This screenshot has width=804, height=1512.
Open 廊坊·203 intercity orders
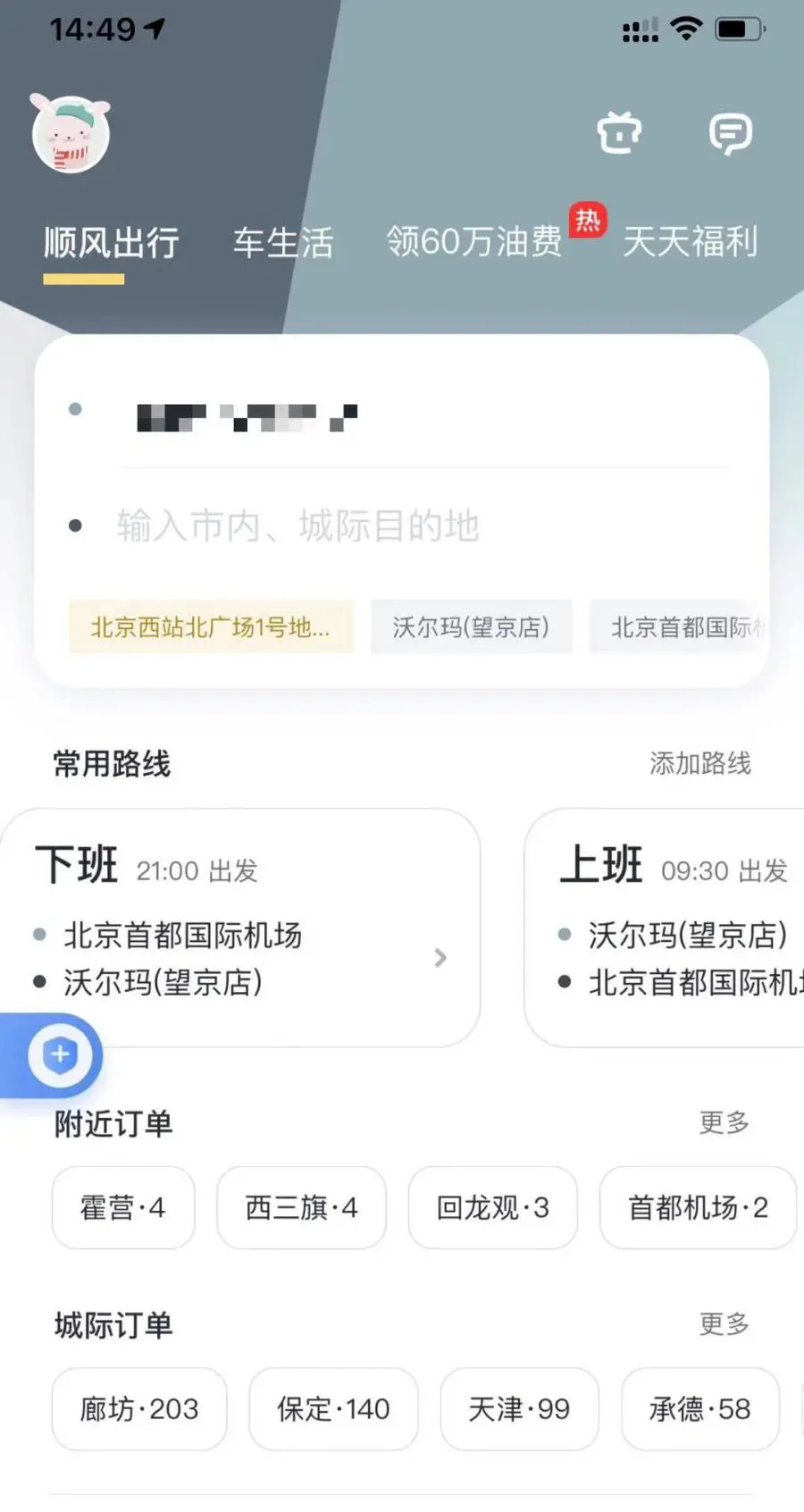pyautogui.click(x=138, y=1409)
